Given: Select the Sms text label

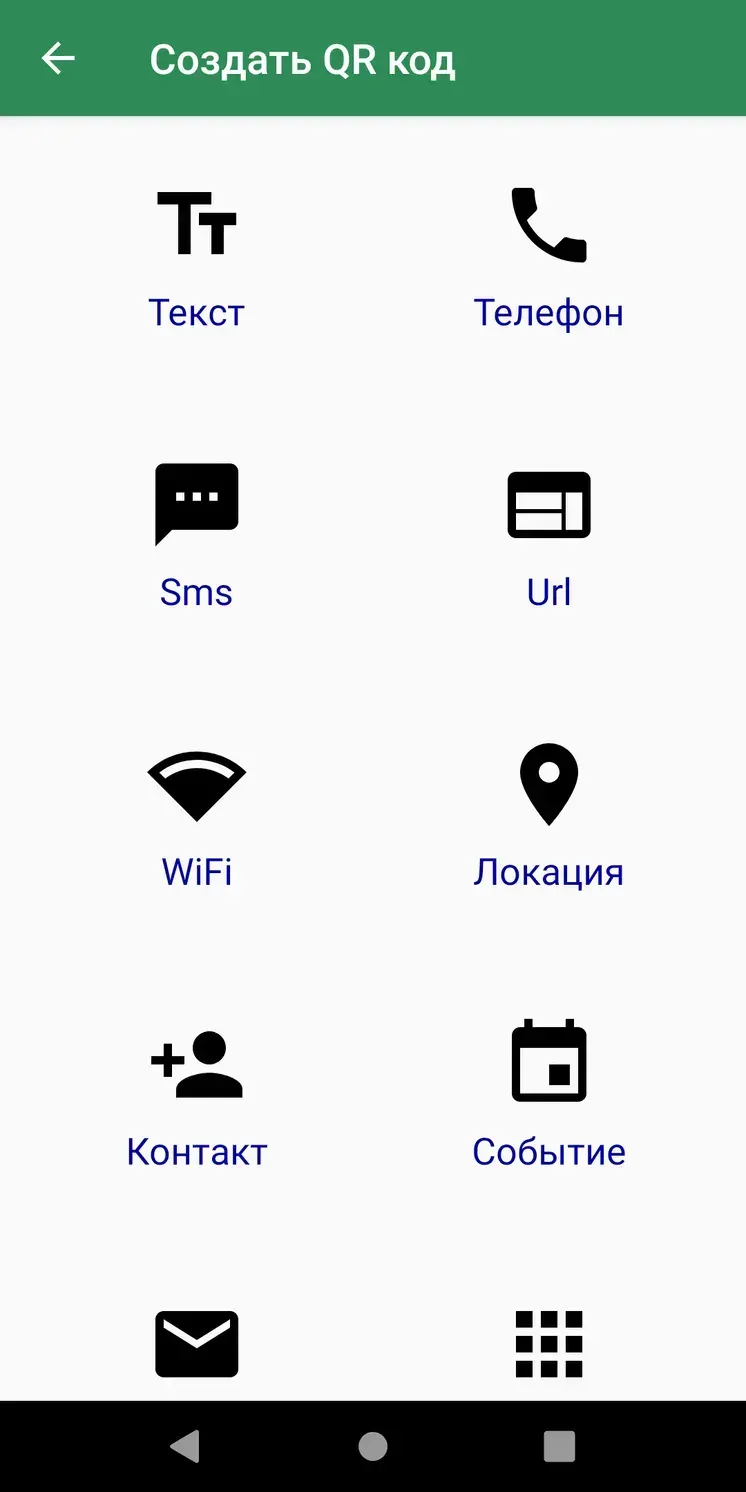Looking at the screenshot, I should (x=196, y=592).
